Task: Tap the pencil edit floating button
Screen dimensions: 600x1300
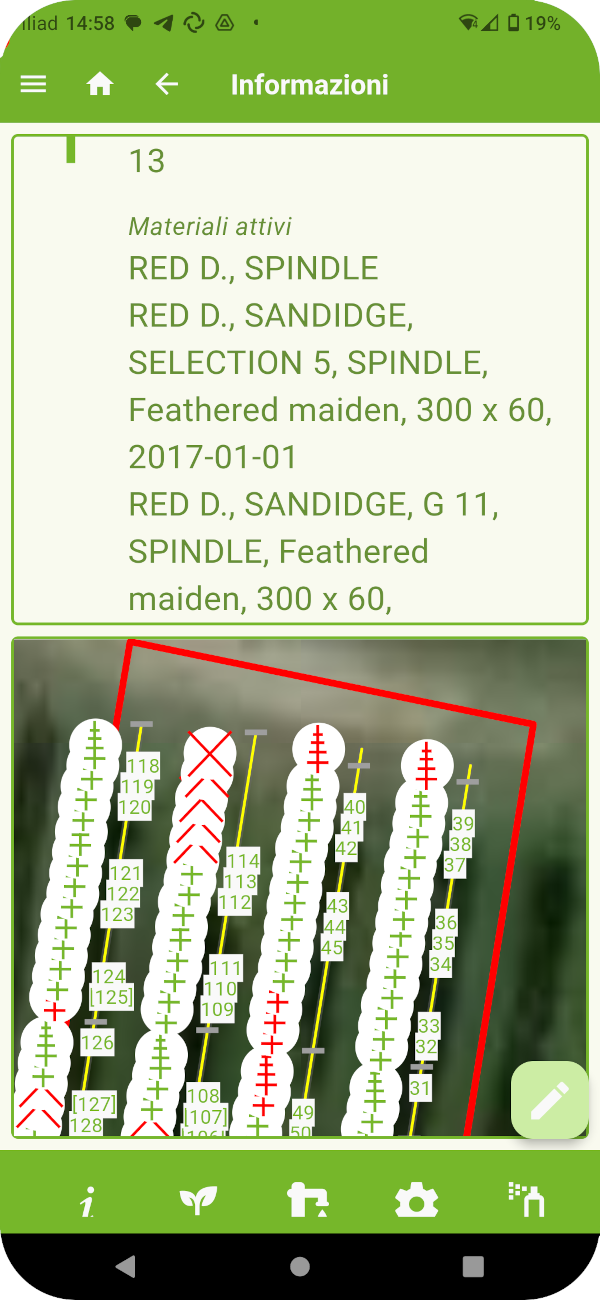Action: (x=549, y=1100)
